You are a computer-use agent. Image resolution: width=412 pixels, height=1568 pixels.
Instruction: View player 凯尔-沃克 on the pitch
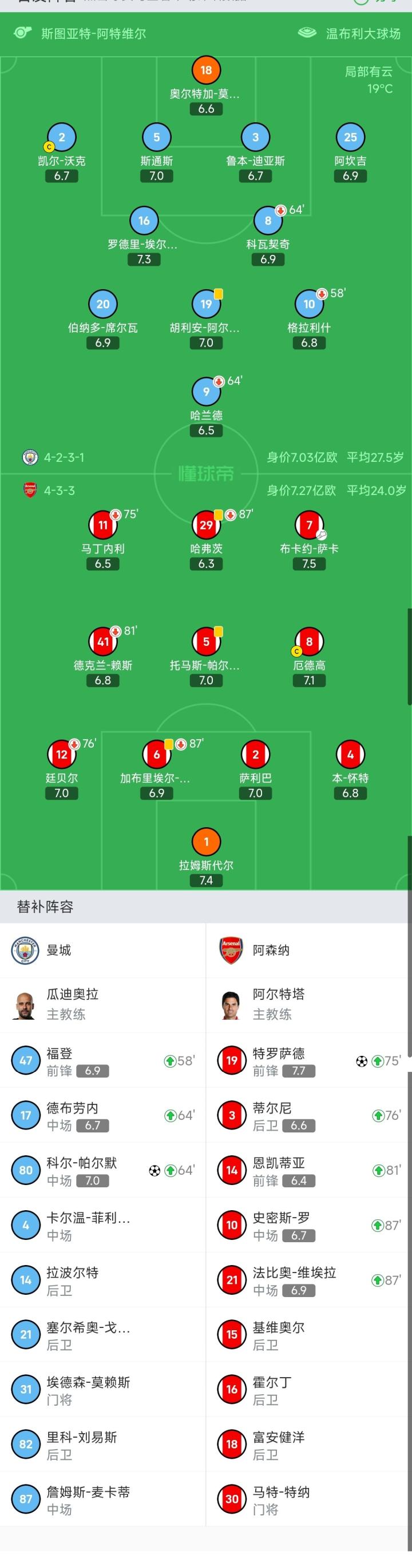62,138
